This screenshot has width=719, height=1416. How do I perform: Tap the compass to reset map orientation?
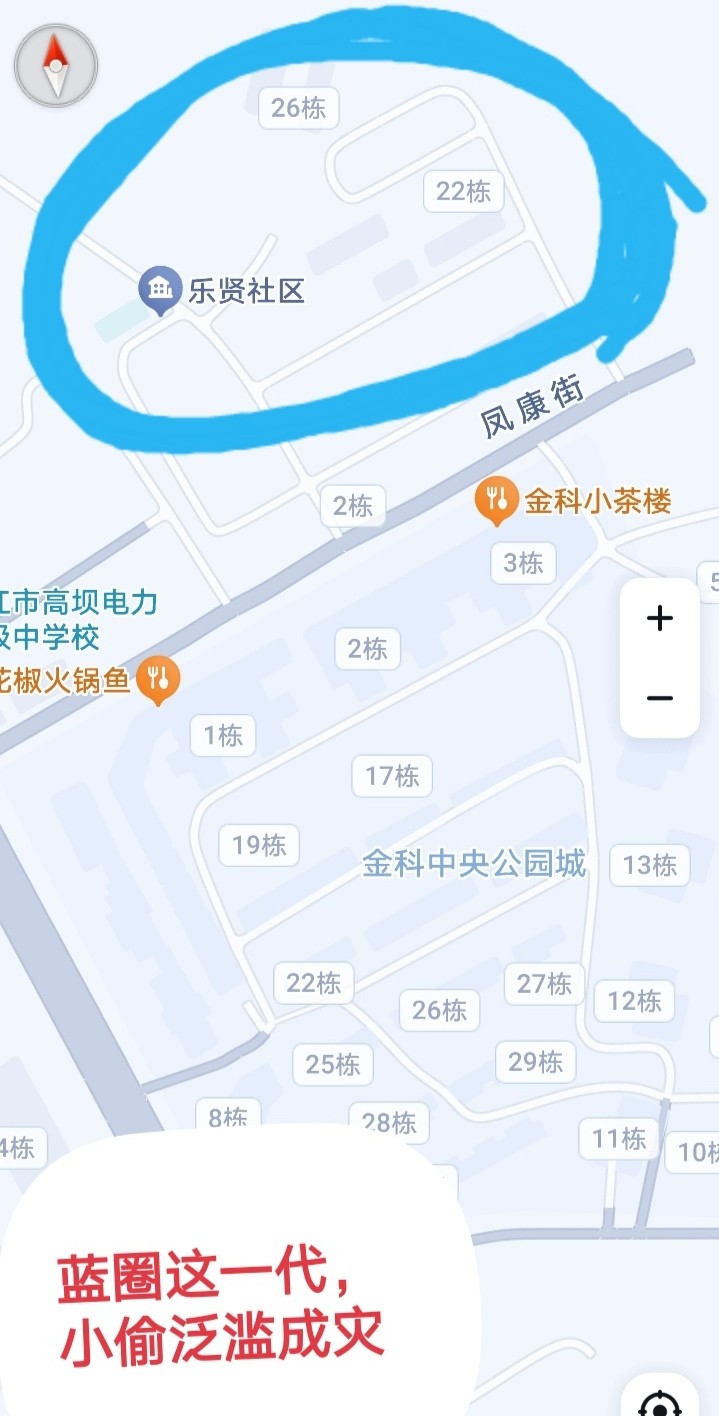click(x=56, y=66)
